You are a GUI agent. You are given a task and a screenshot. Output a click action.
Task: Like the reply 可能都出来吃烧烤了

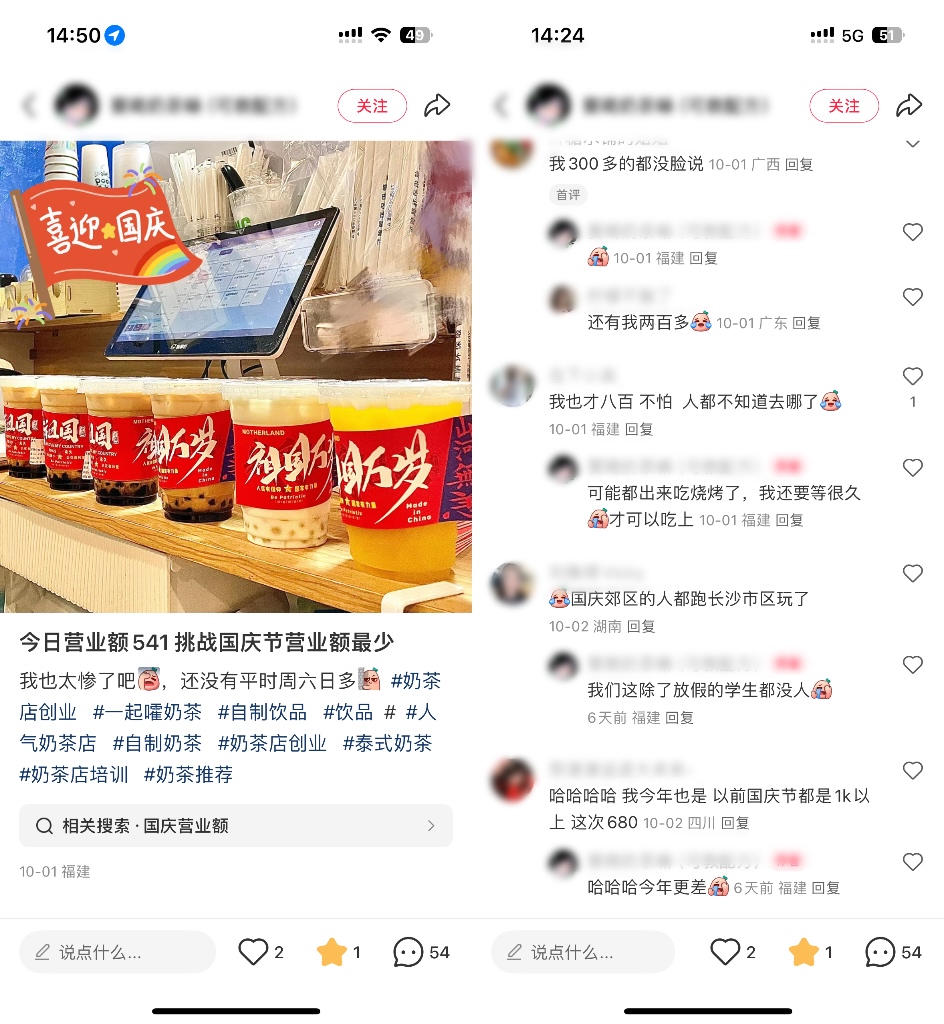coord(912,468)
